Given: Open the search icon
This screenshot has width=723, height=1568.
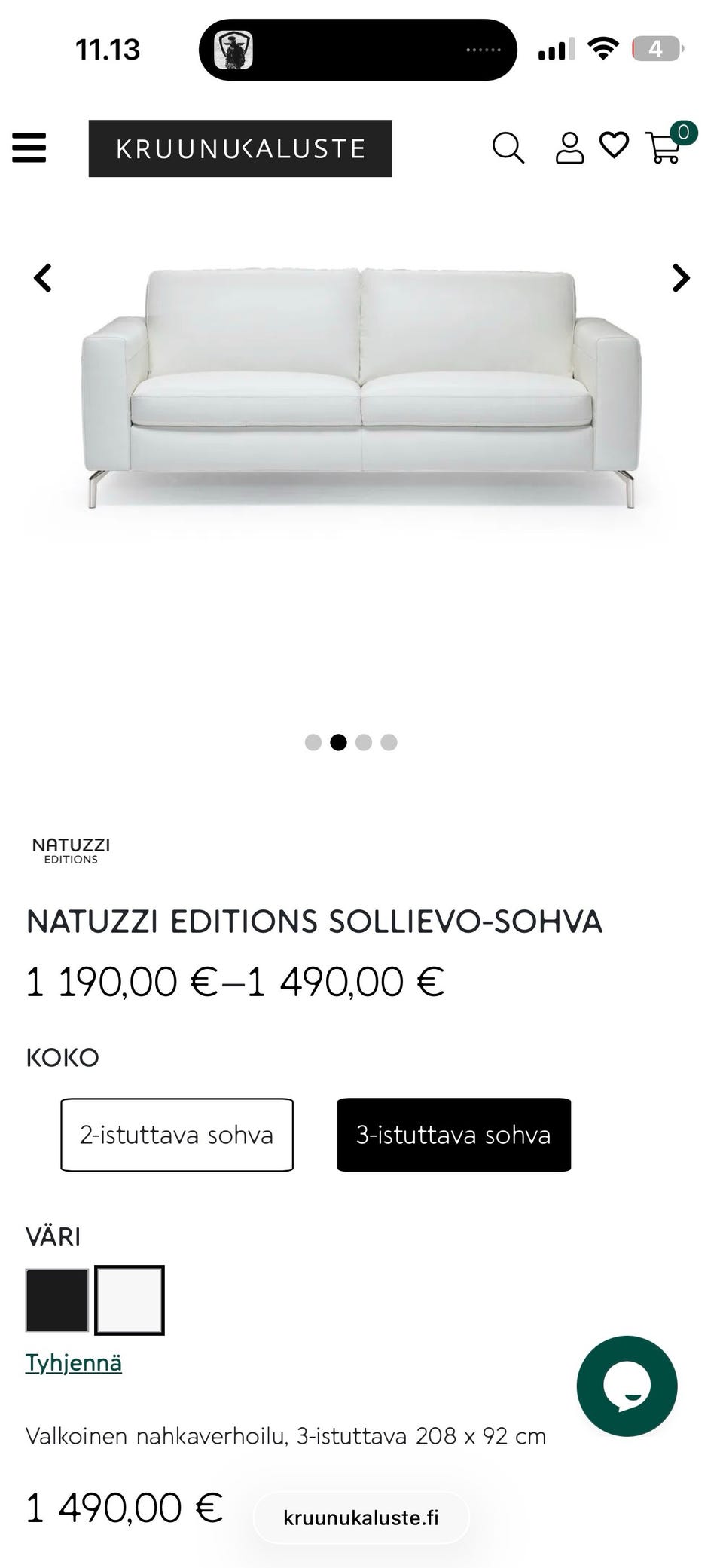Looking at the screenshot, I should click(508, 148).
